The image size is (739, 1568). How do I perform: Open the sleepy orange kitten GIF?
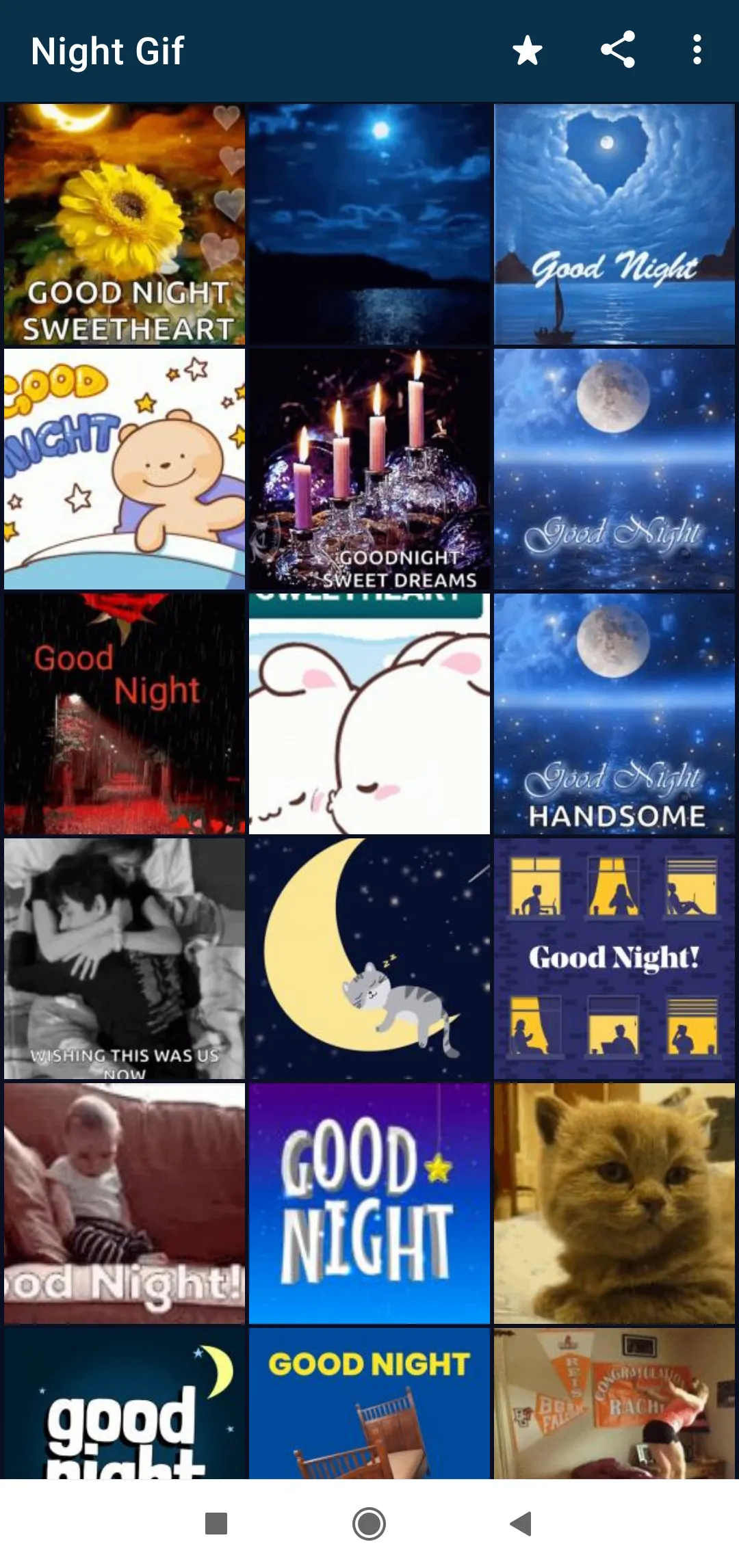tap(614, 1204)
